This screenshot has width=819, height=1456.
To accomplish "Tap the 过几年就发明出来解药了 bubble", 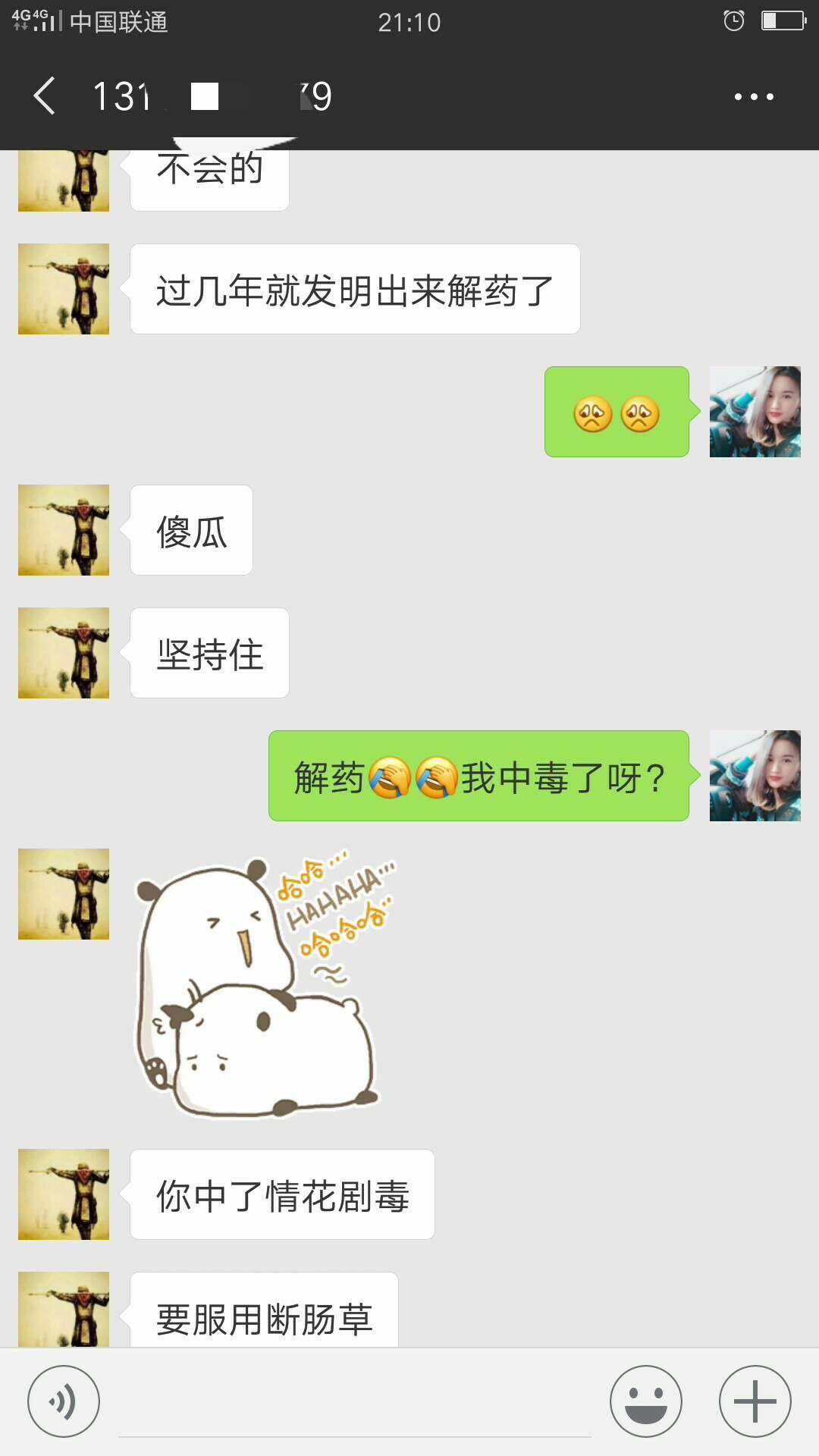I will pos(355,289).
